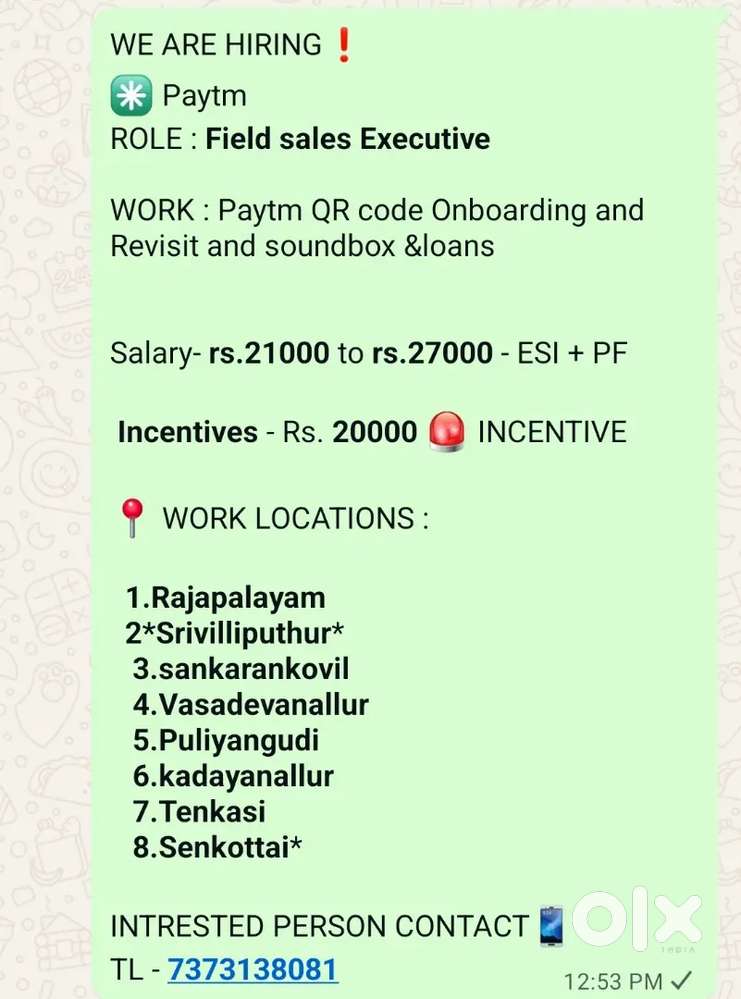Tap the phone number link 7373138081
This screenshot has height=999, width=741.
point(252,969)
